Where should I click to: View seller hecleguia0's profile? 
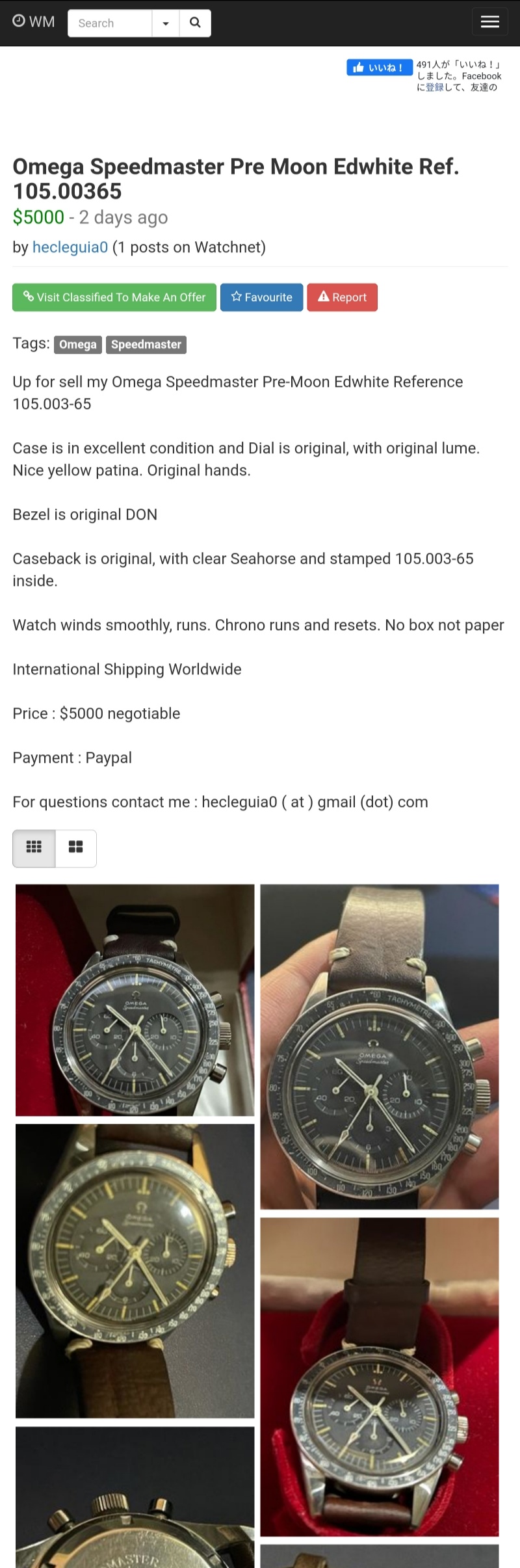click(x=70, y=247)
